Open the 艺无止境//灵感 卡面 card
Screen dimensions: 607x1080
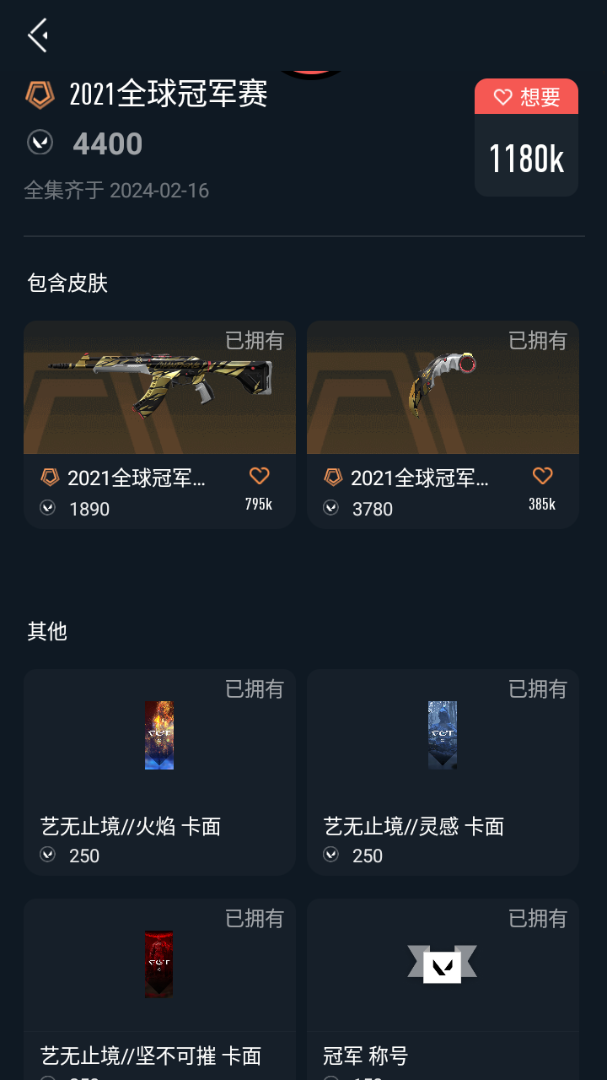click(442, 772)
